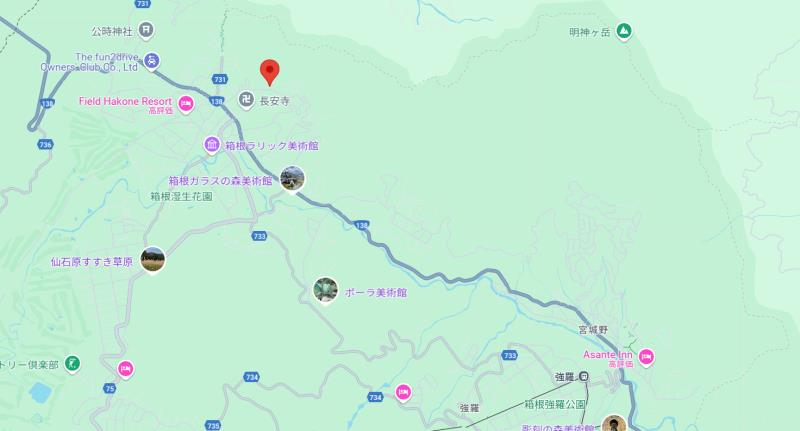The image size is (800, 431).
Task: Open 箱根ラリック美術館 museum marker
Action: [x=212, y=145]
